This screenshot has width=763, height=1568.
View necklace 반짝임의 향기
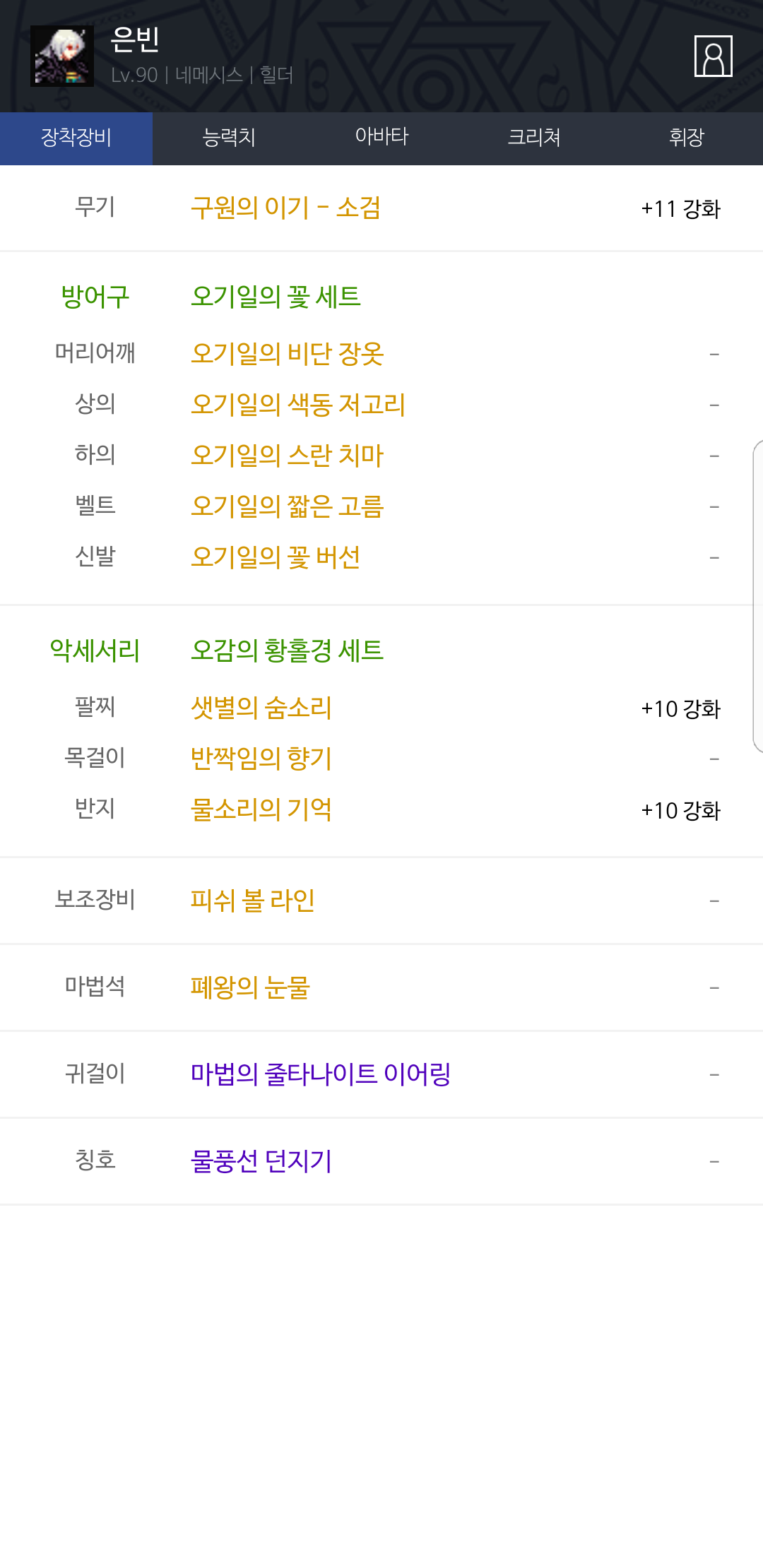[261, 759]
